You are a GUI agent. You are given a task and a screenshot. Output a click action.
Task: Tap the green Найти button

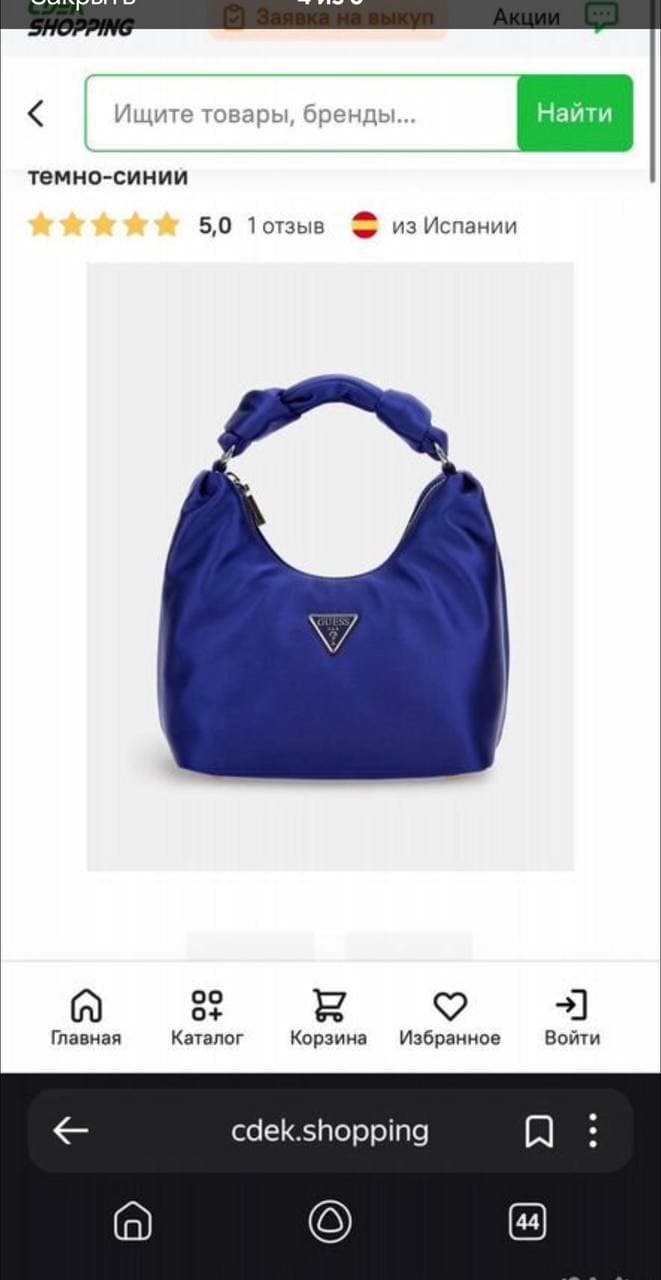[574, 113]
